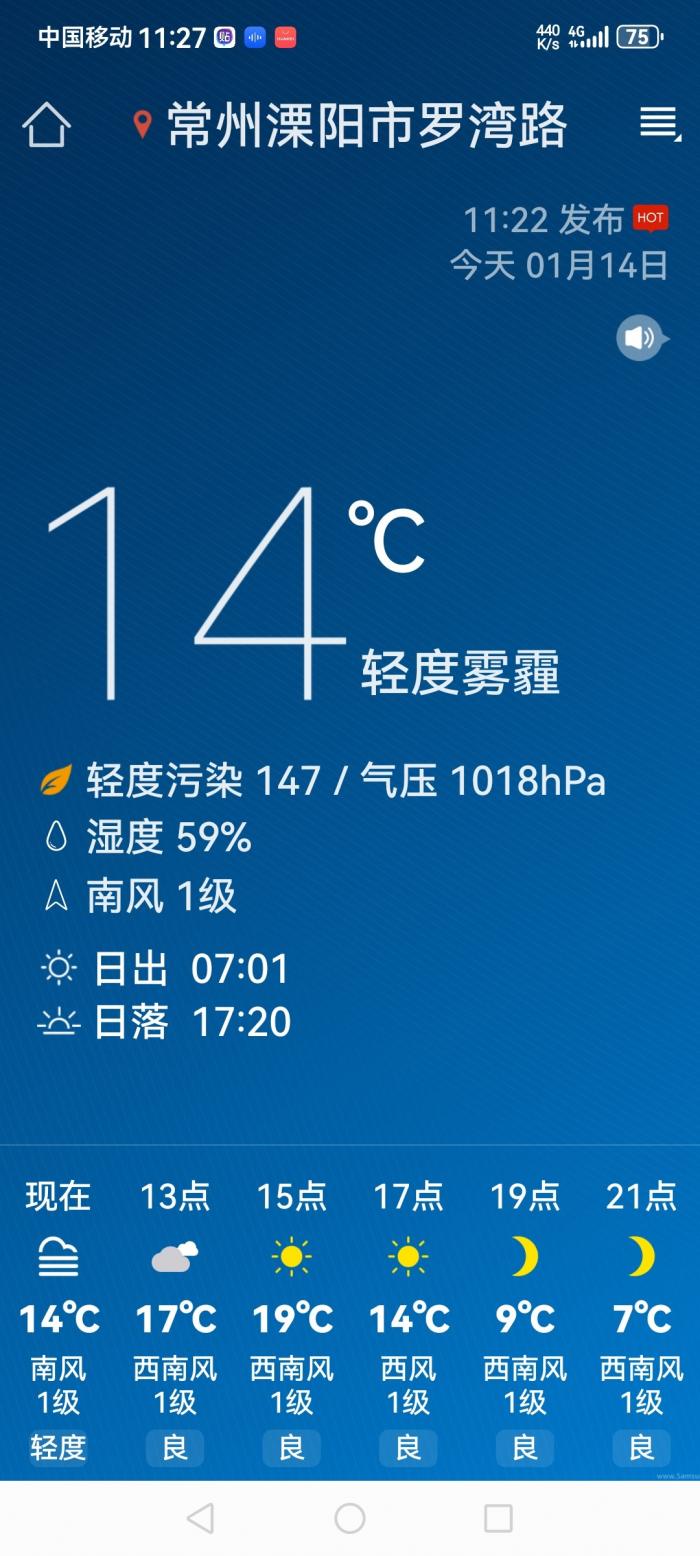Open the menu list icon
The image size is (700, 1556).
coord(659,124)
